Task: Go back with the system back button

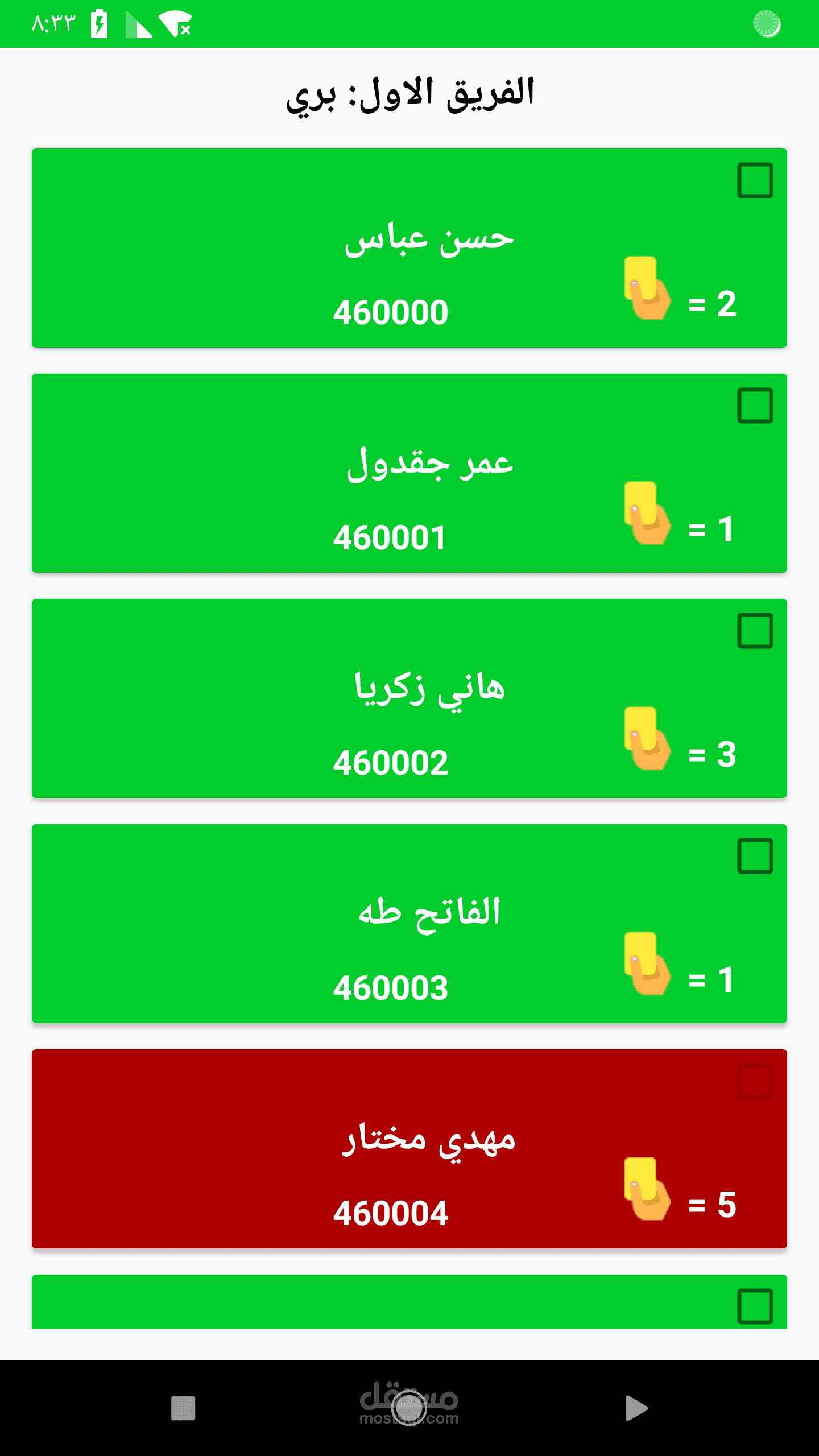Action: 636,1408
